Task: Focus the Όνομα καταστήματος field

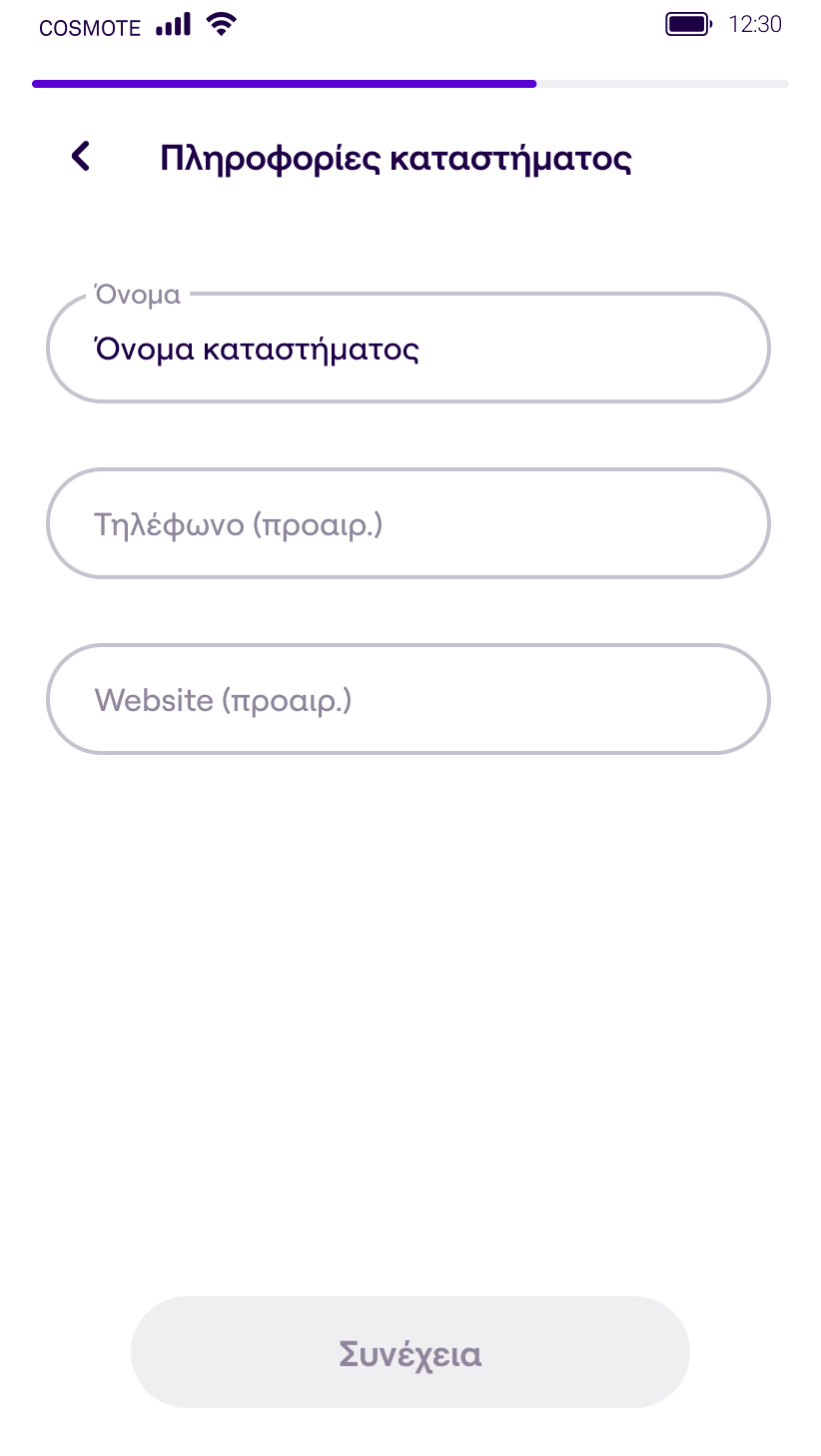Action: pos(409,348)
